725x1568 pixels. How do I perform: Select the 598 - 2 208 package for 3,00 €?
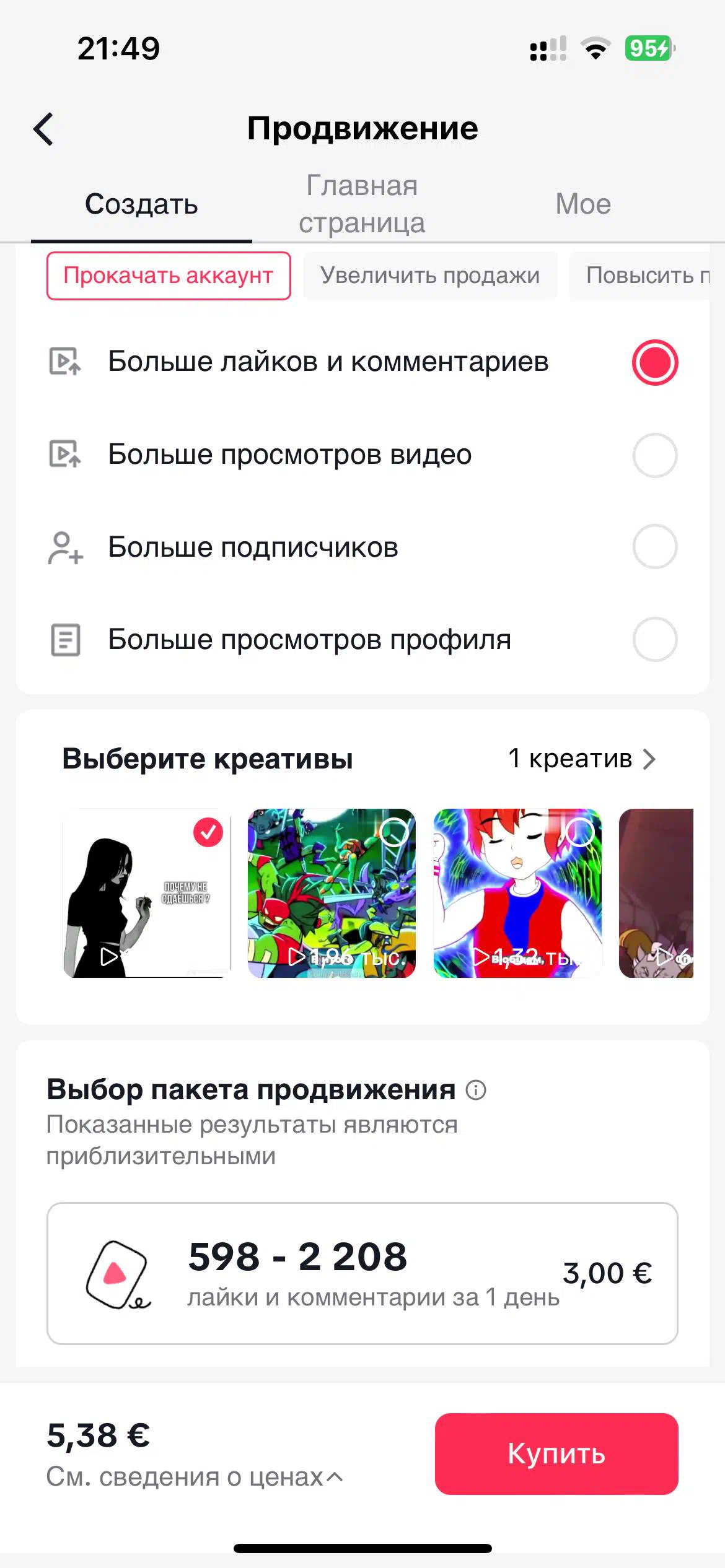pyautogui.click(x=362, y=1273)
